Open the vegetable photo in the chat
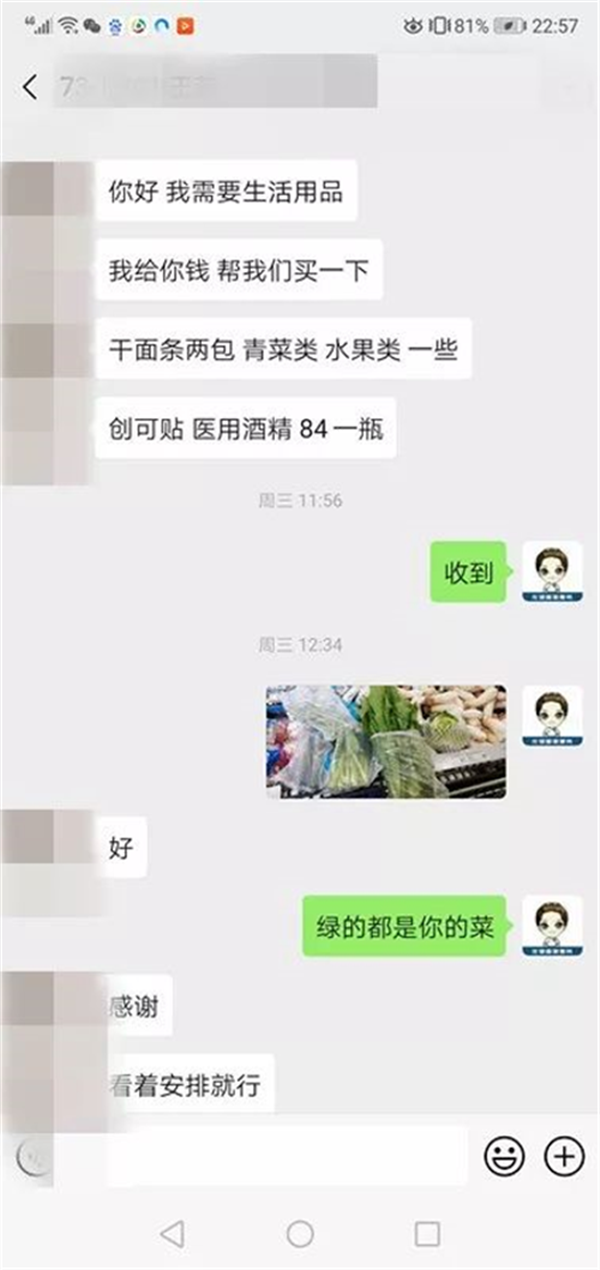This screenshot has height=1270, width=600. [385, 741]
